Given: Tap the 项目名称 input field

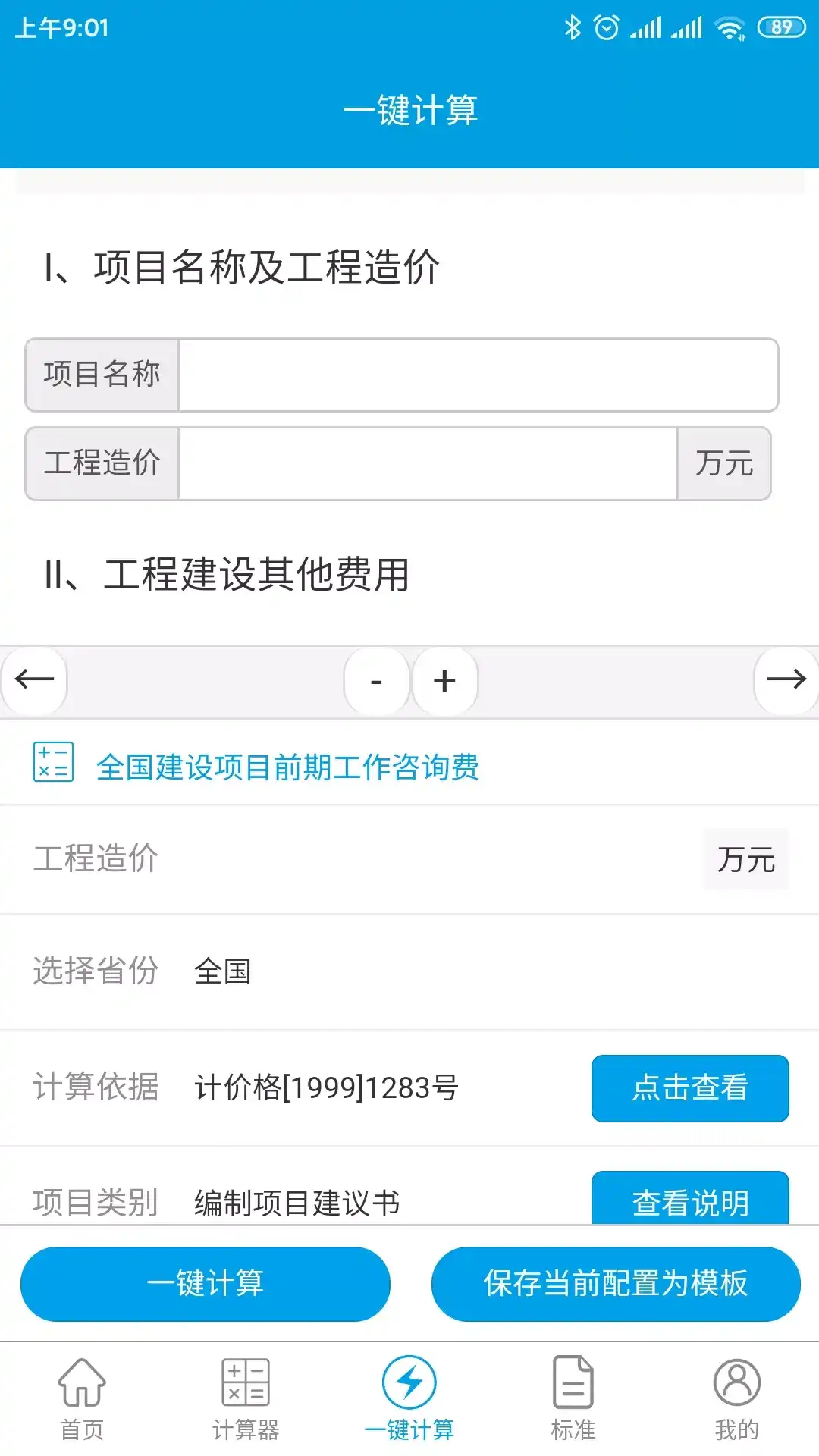Looking at the screenshot, I should coord(478,375).
